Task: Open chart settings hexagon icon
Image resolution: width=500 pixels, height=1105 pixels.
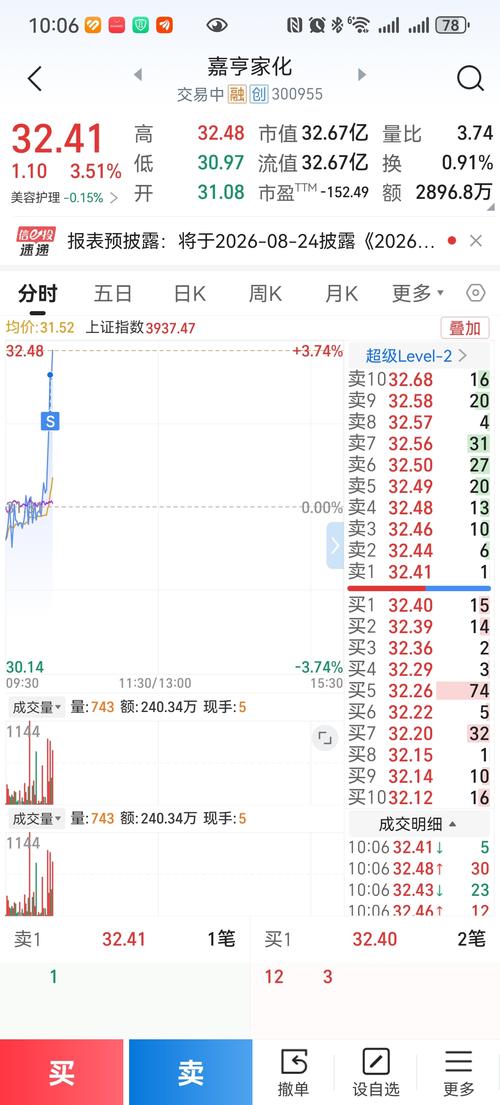Action: [x=476, y=293]
